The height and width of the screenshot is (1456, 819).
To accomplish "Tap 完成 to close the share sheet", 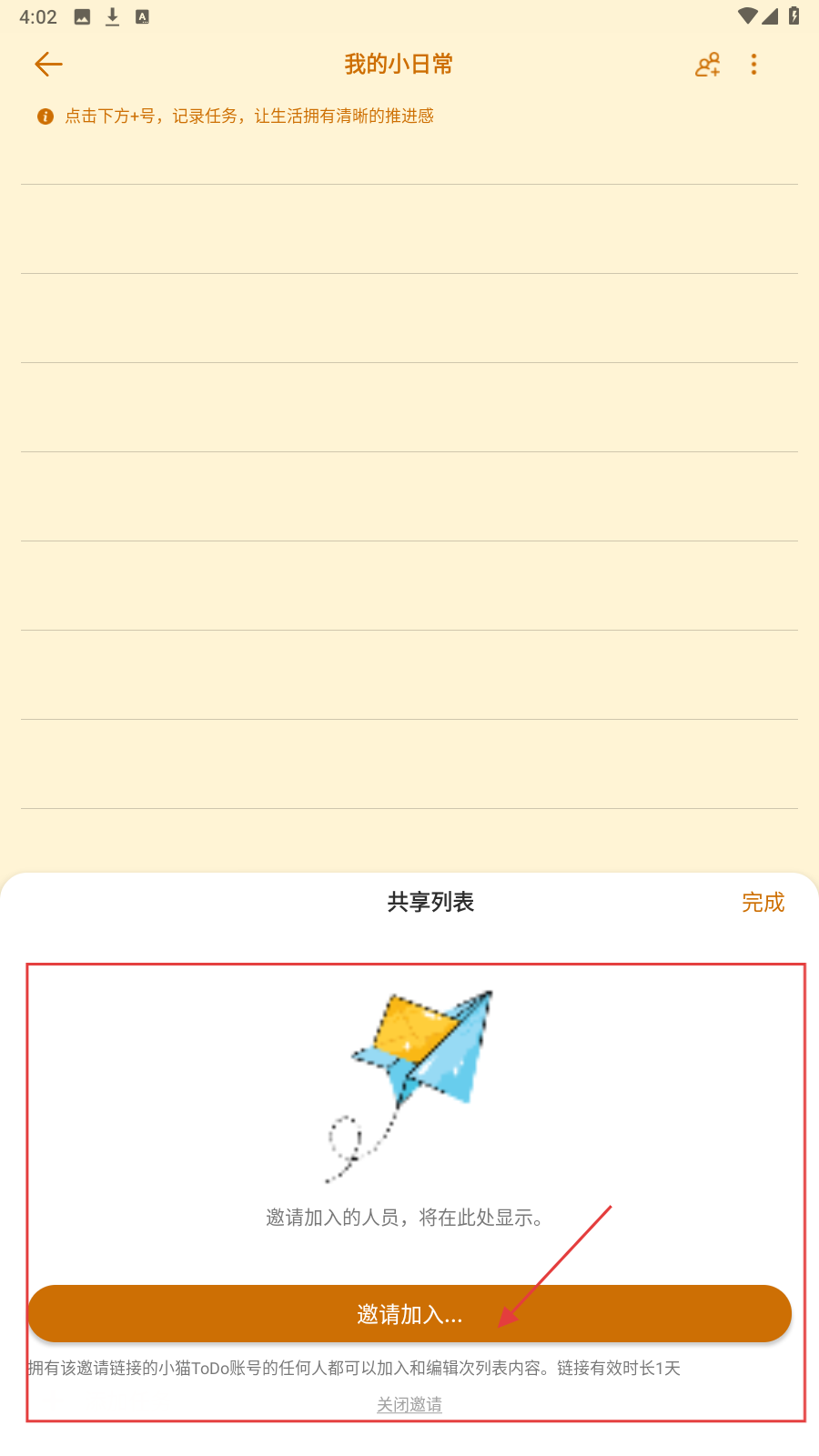I will click(763, 902).
